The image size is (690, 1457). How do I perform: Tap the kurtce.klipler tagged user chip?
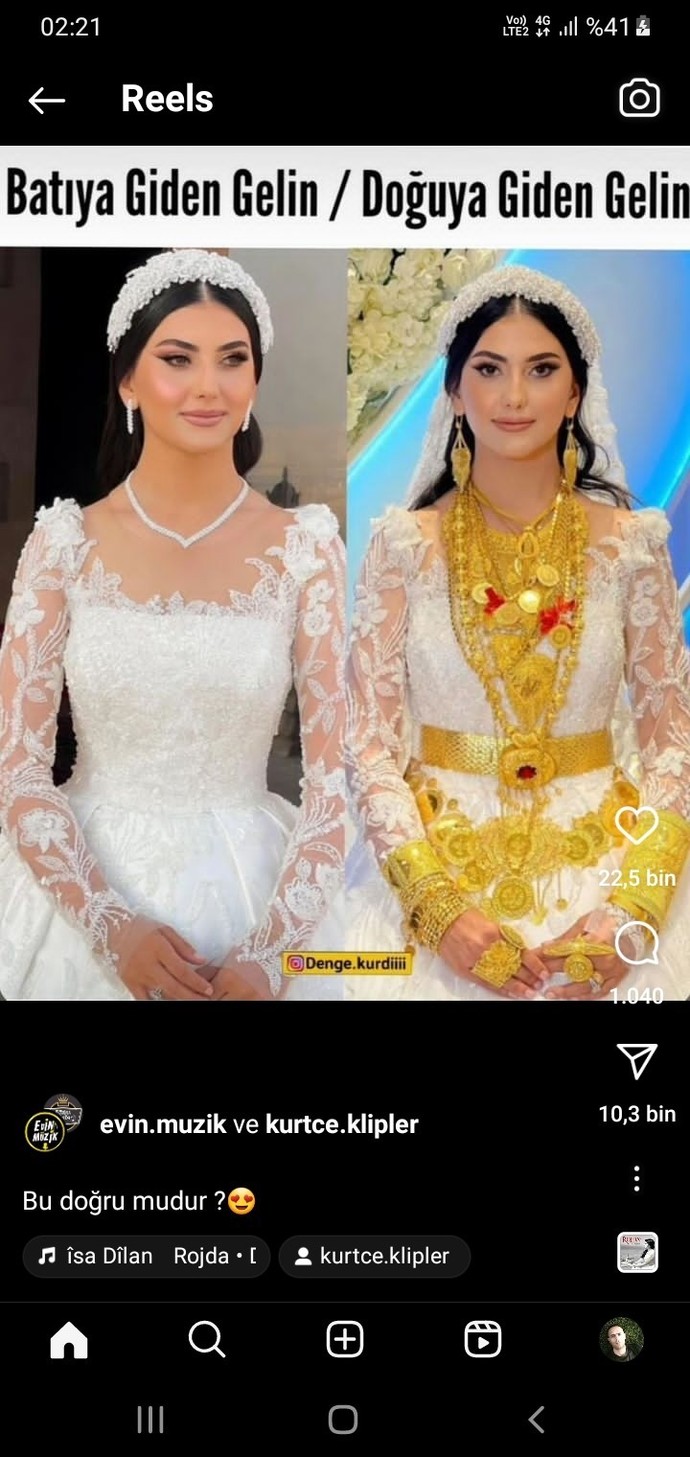coord(374,1256)
